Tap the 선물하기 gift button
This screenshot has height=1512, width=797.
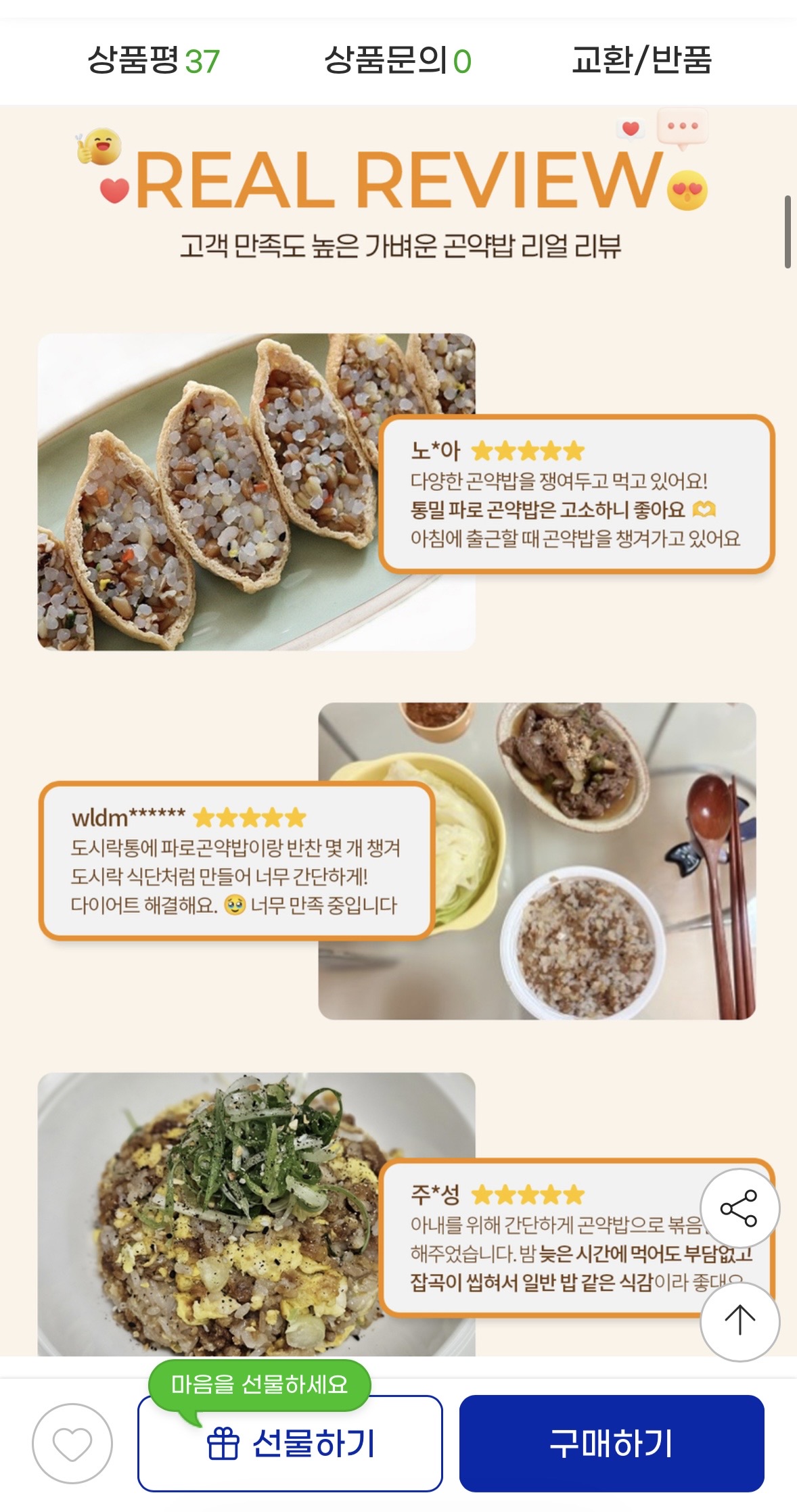pos(290,1444)
